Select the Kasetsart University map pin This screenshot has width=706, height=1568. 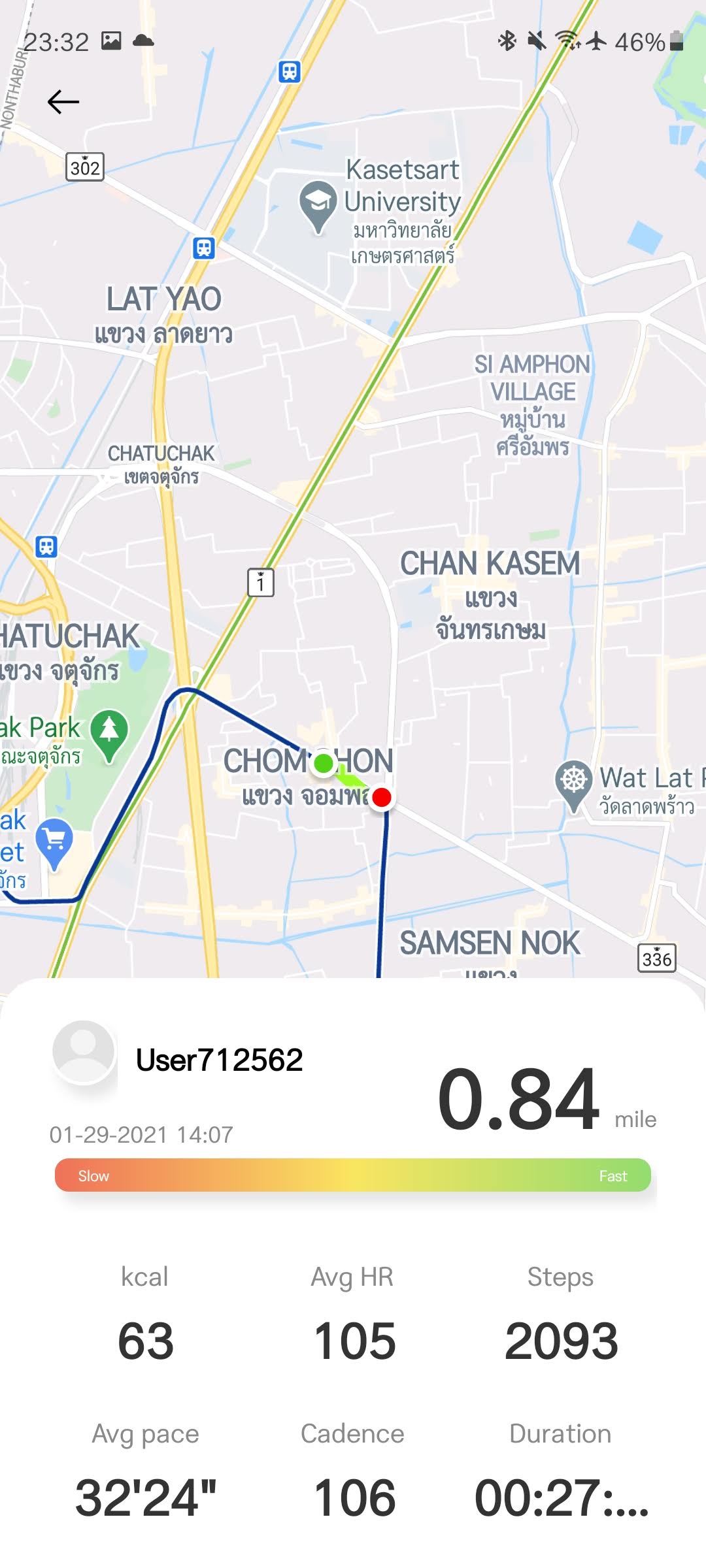tap(318, 203)
